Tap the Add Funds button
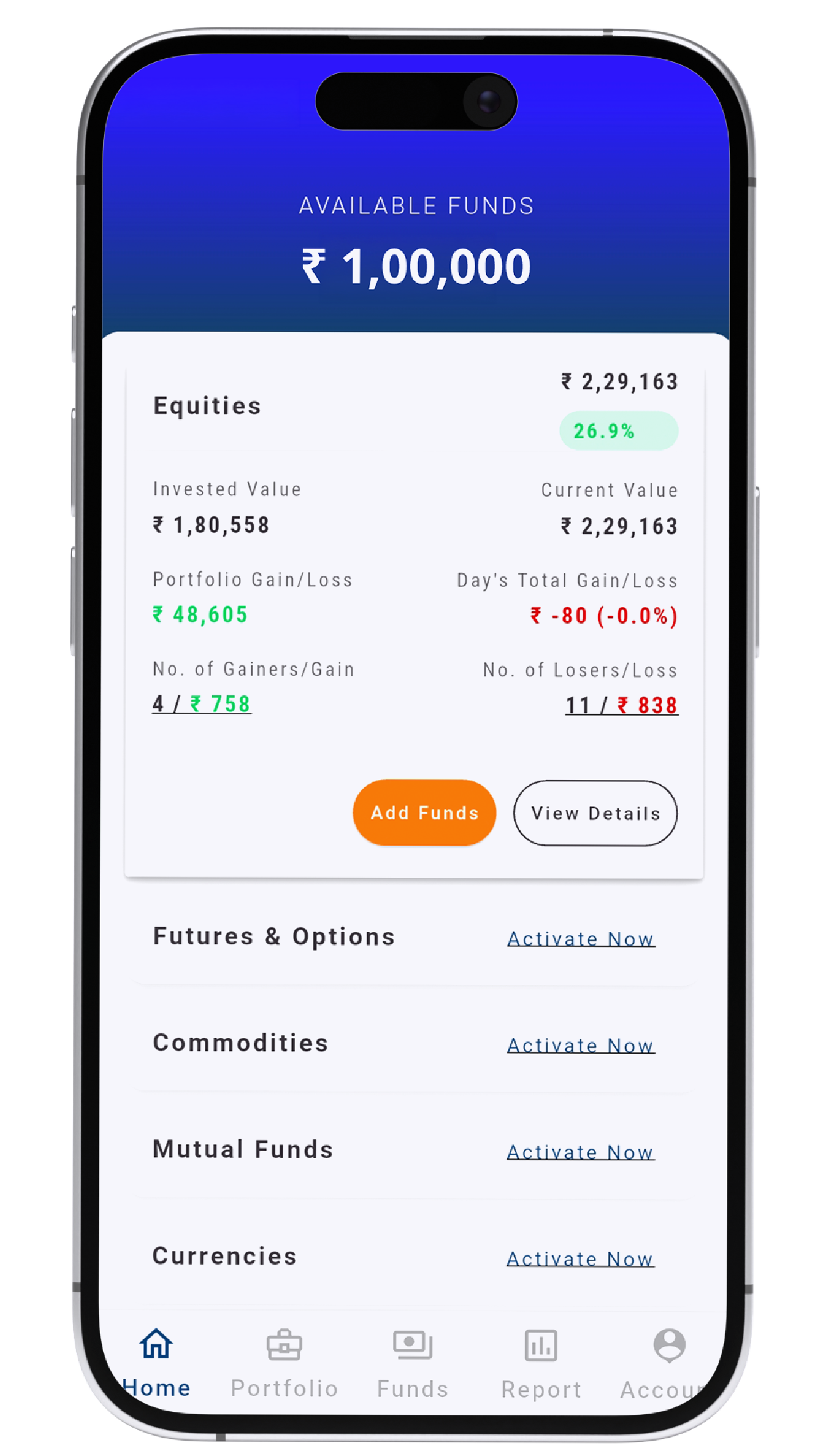 coord(424,812)
